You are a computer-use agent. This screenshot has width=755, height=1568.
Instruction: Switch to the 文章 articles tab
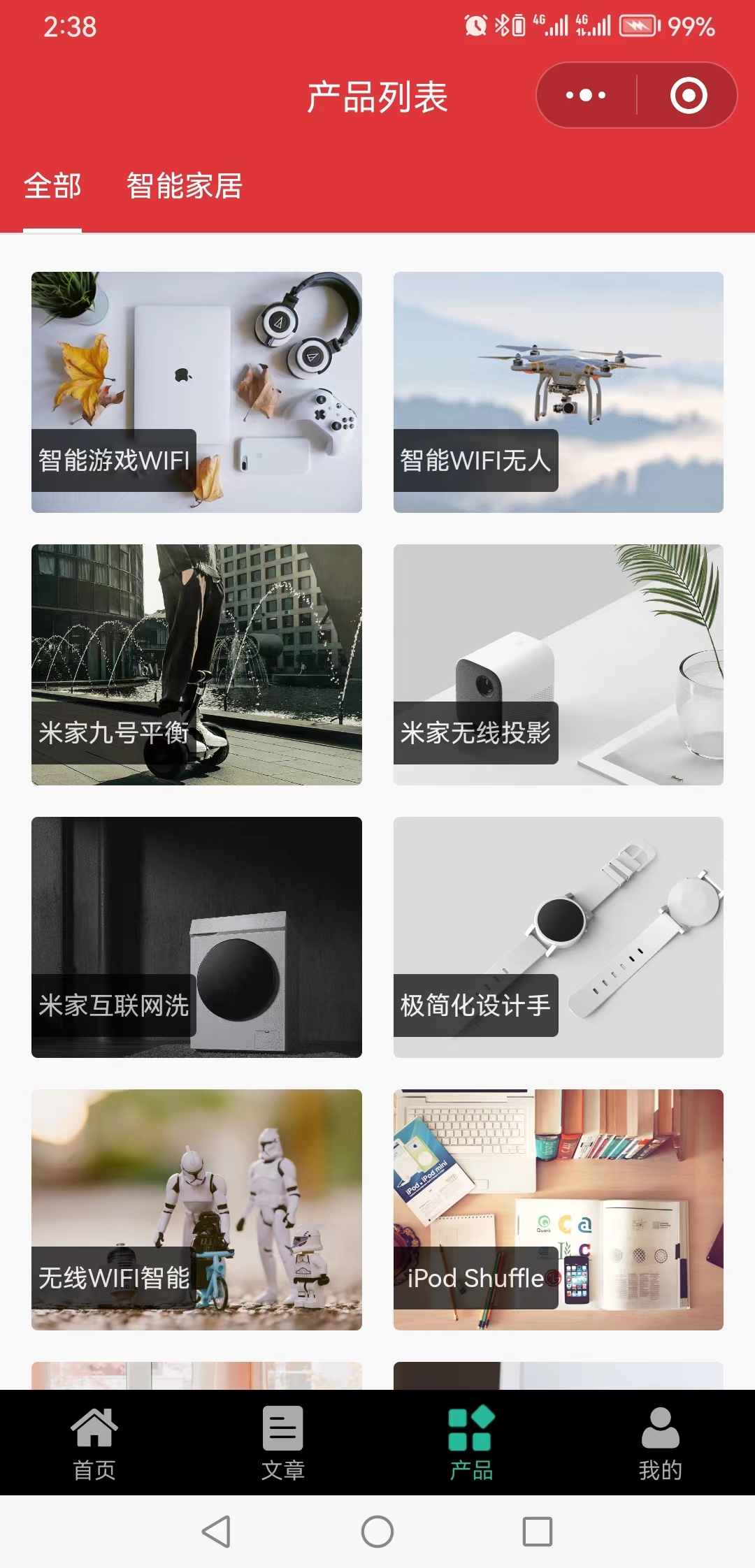coord(283,1442)
